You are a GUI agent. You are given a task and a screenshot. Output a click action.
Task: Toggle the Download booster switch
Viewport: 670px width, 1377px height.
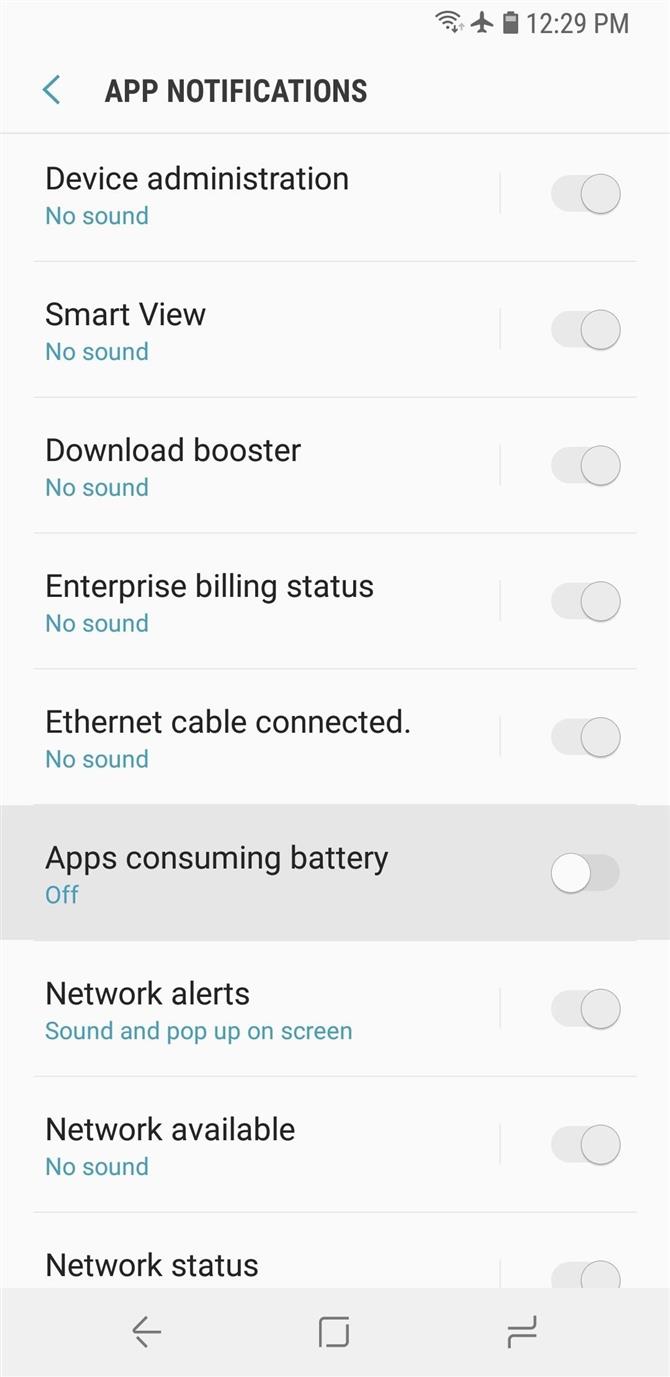pos(585,465)
